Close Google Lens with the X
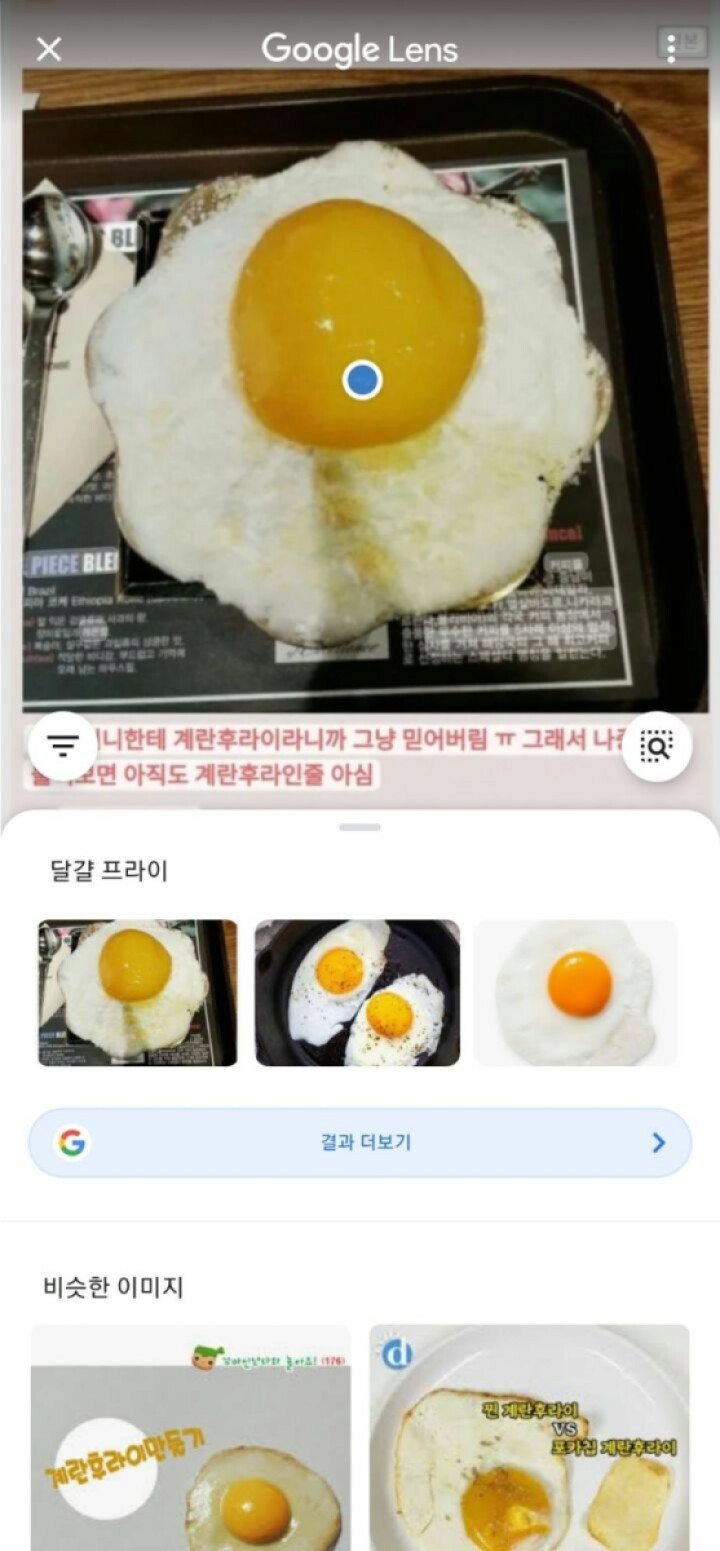The width and height of the screenshot is (720, 1551). coord(48,49)
